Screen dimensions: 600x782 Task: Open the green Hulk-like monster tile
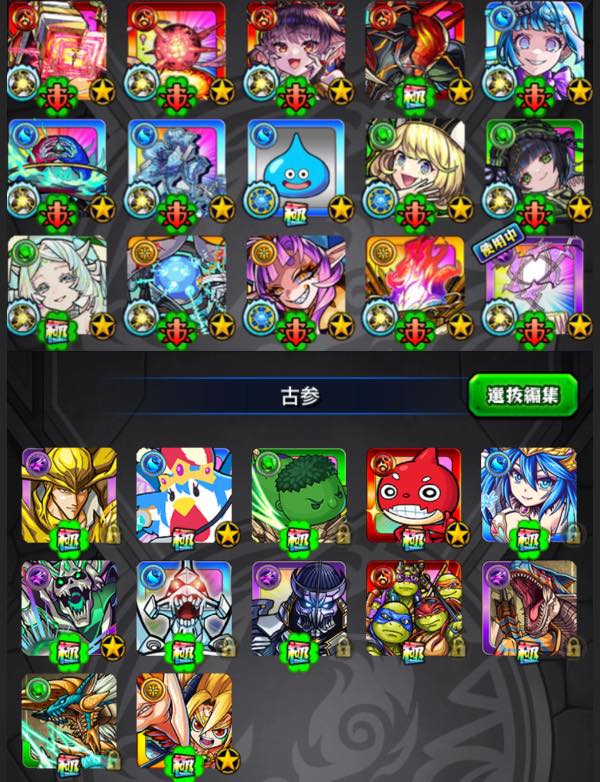298,495
